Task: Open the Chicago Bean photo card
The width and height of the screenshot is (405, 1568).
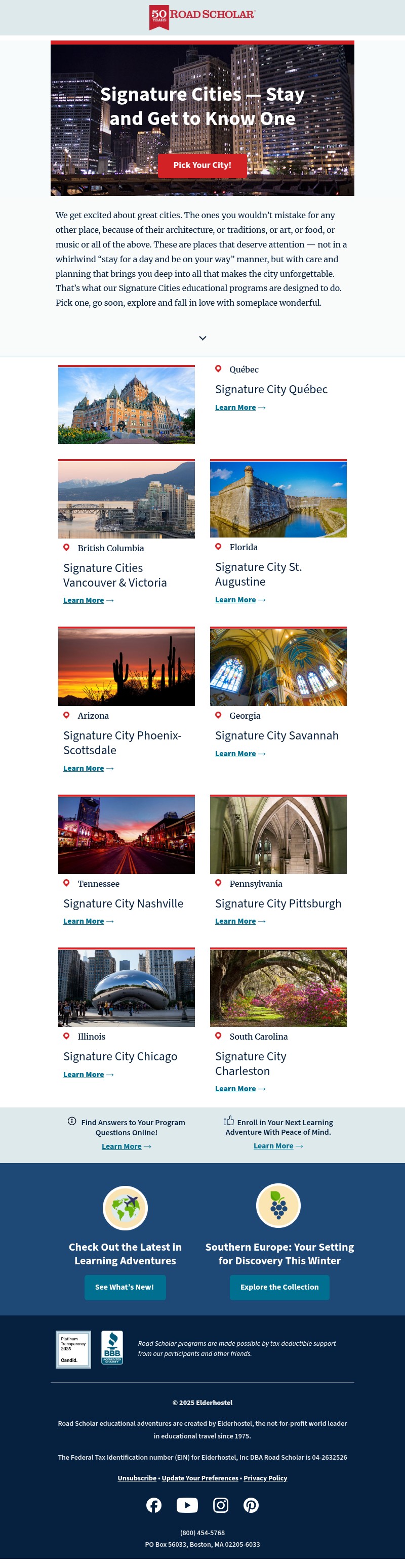Action: click(x=127, y=988)
